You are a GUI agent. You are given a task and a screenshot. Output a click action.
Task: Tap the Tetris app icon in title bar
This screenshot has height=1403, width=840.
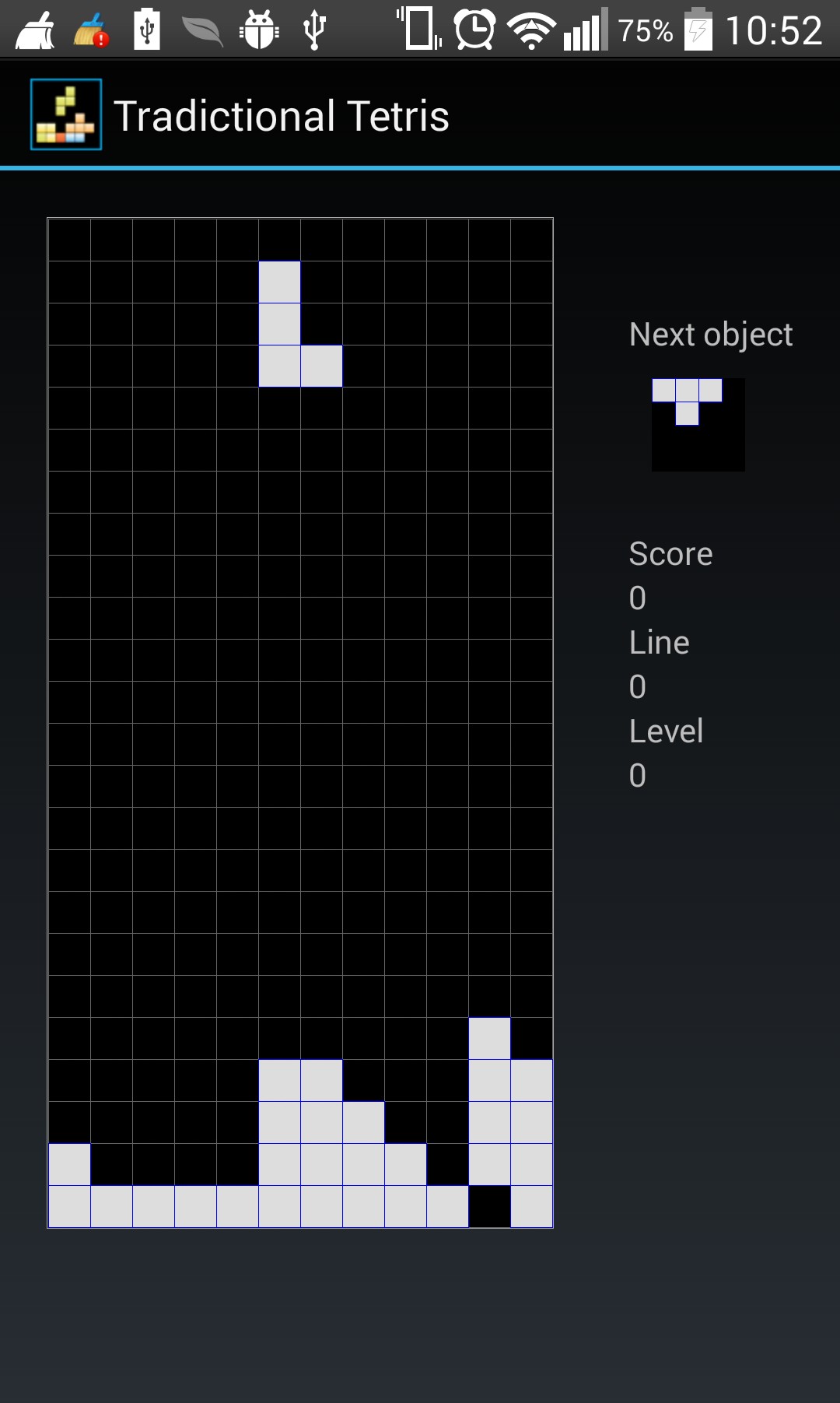pyautogui.click(x=66, y=114)
